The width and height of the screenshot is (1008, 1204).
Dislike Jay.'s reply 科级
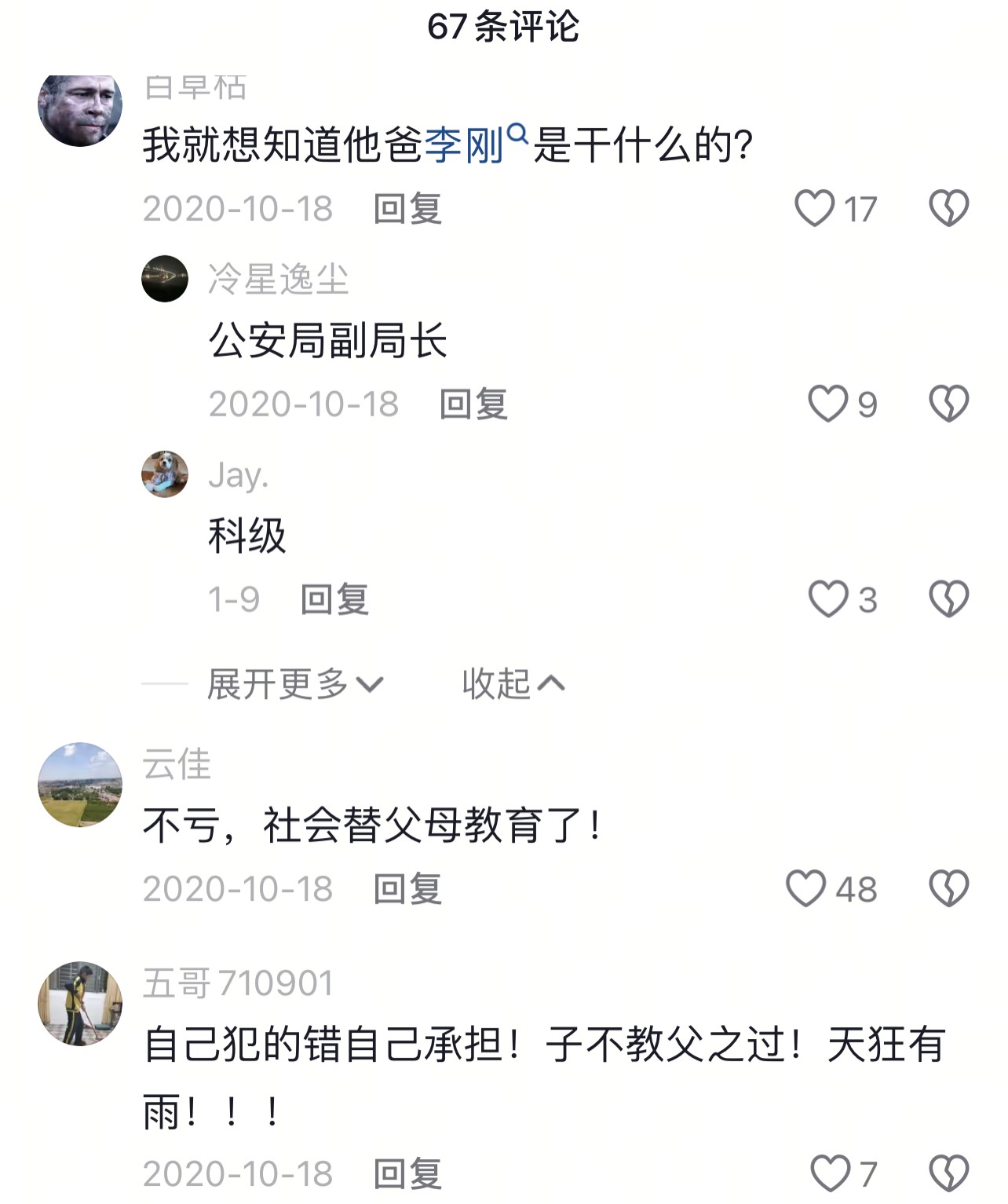tap(948, 599)
